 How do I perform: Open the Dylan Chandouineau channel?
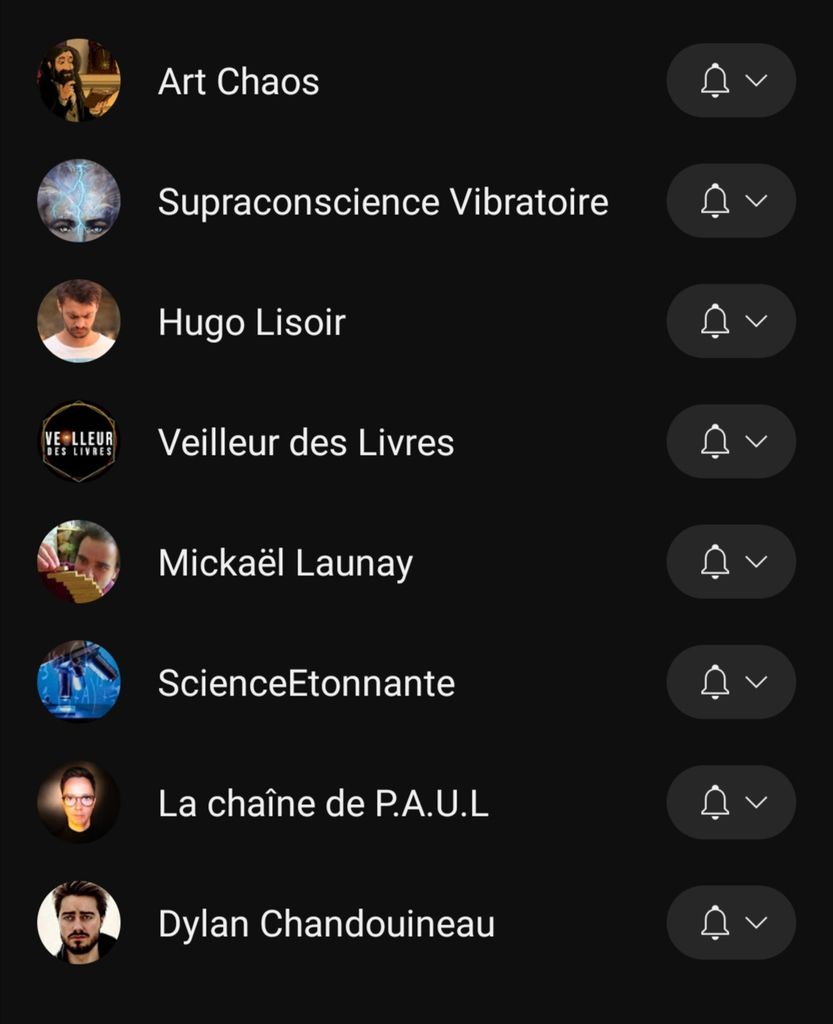point(326,924)
